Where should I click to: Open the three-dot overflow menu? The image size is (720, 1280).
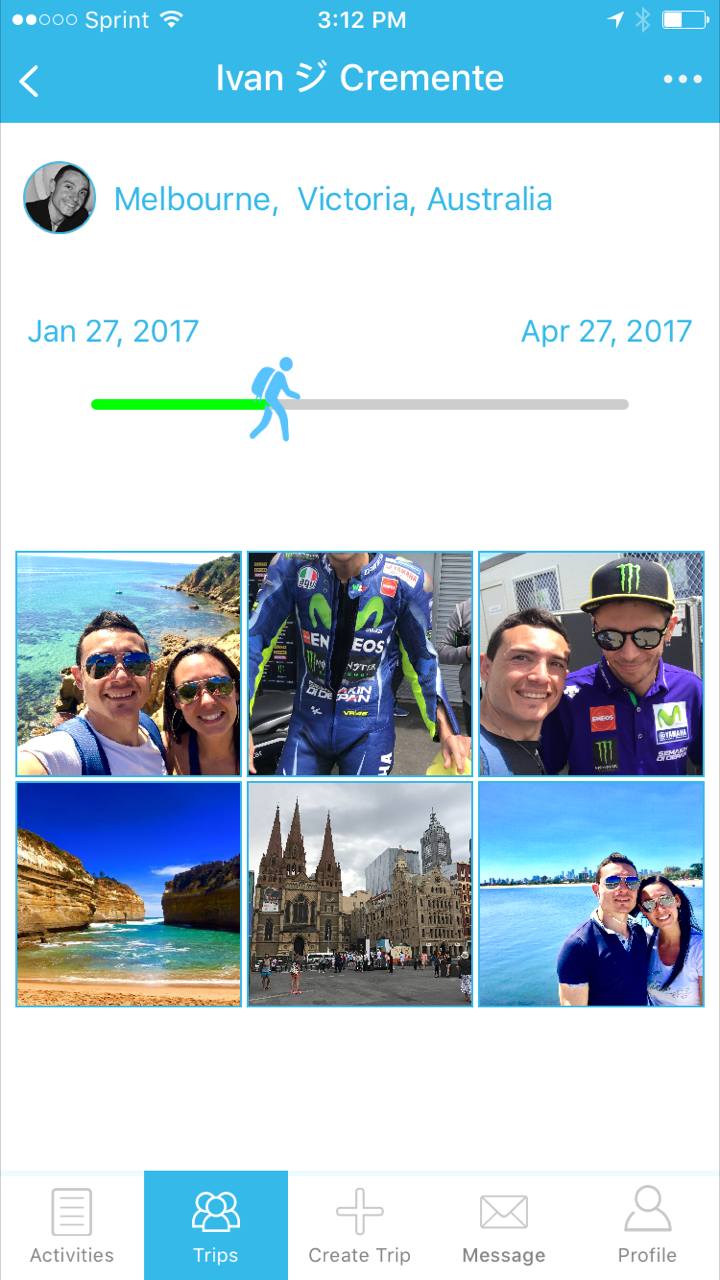(x=682, y=80)
